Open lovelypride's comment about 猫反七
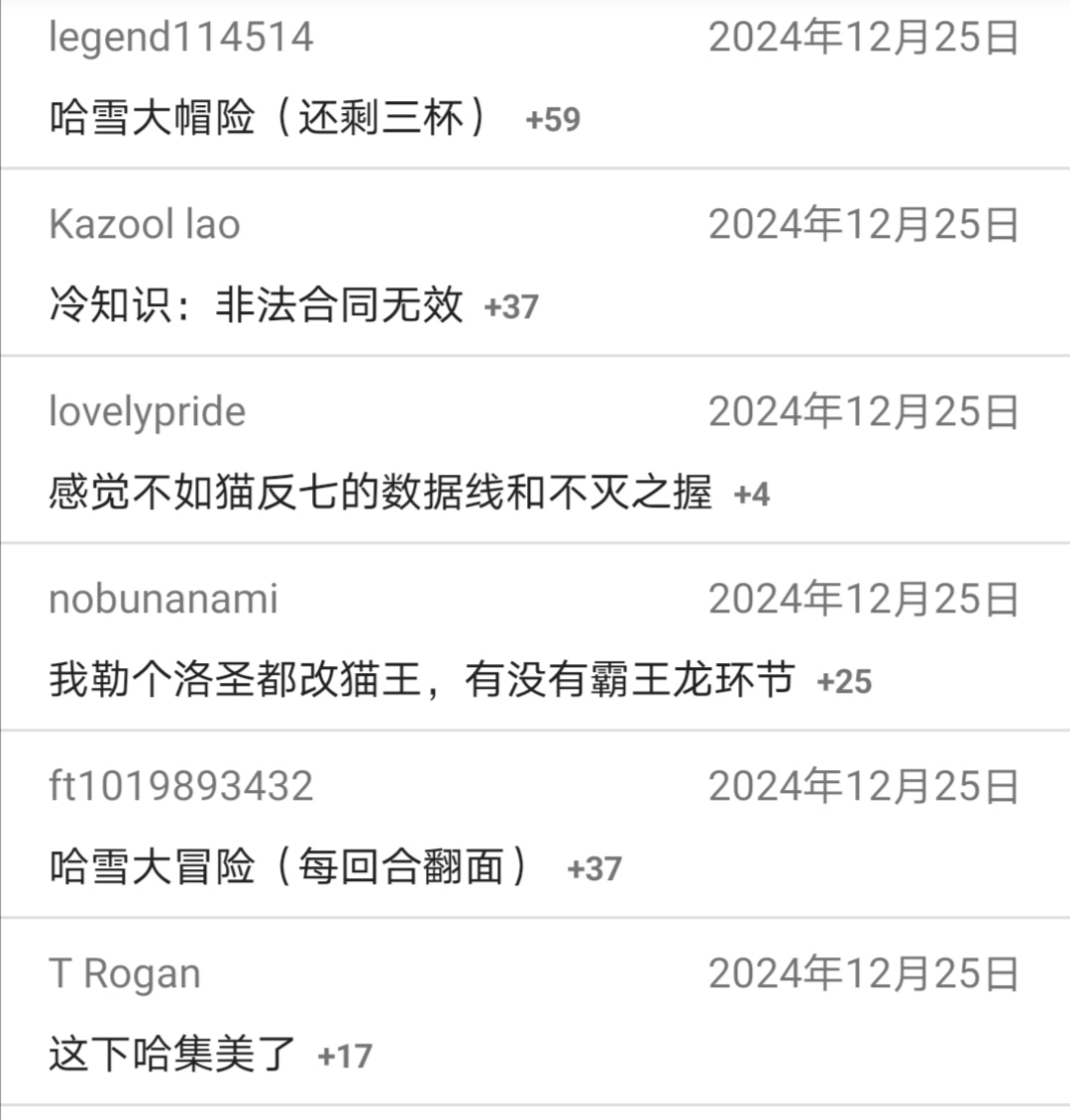The height and width of the screenshot is (1120, 1070). pos(379,493)
